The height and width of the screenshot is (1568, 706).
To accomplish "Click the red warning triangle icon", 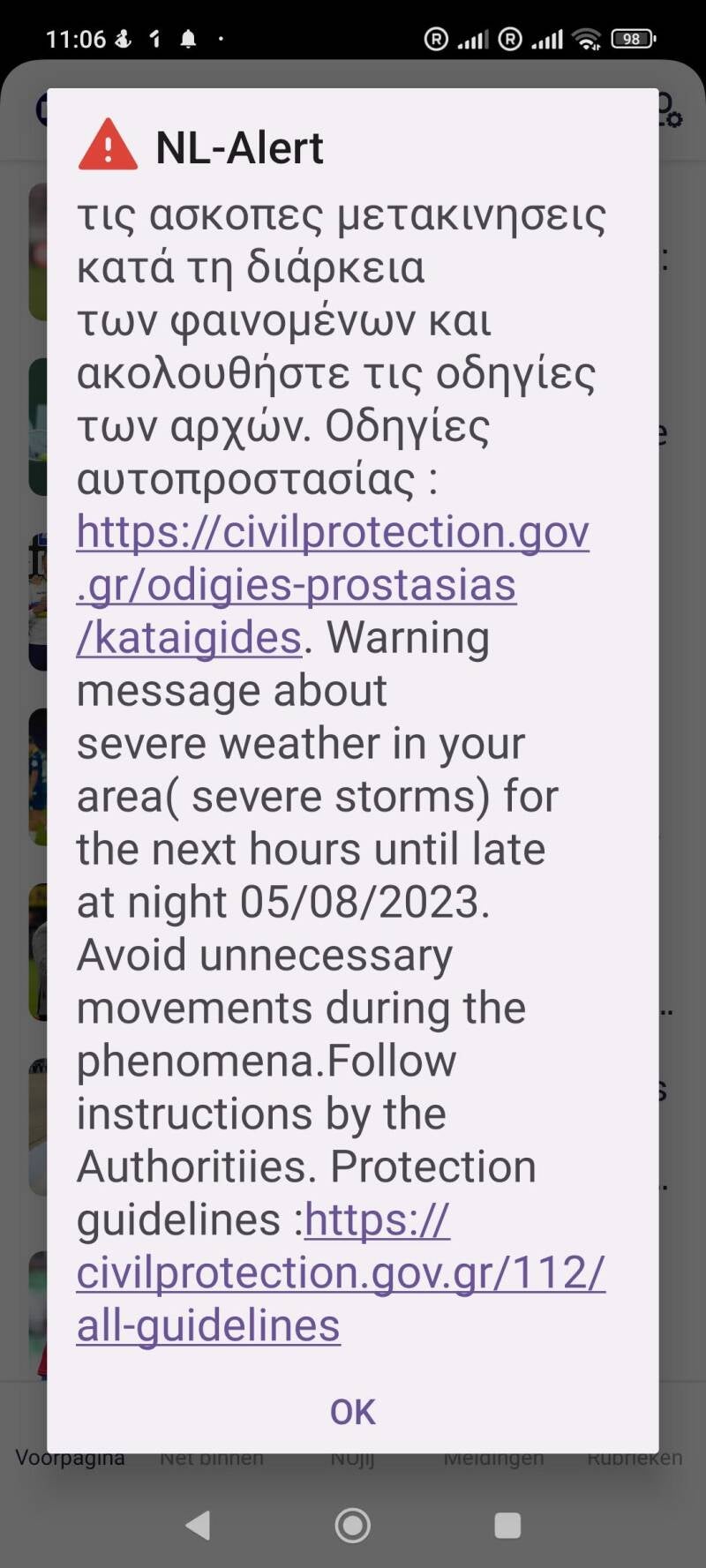I will (106, 146).
